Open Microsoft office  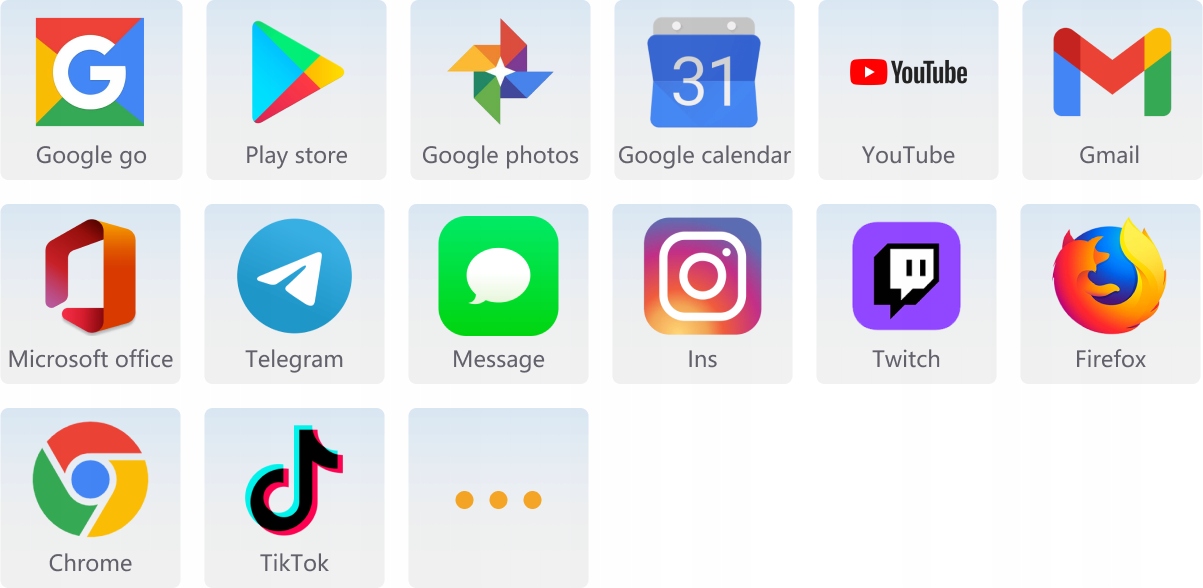pyautogui.click(x=90, y=278)
